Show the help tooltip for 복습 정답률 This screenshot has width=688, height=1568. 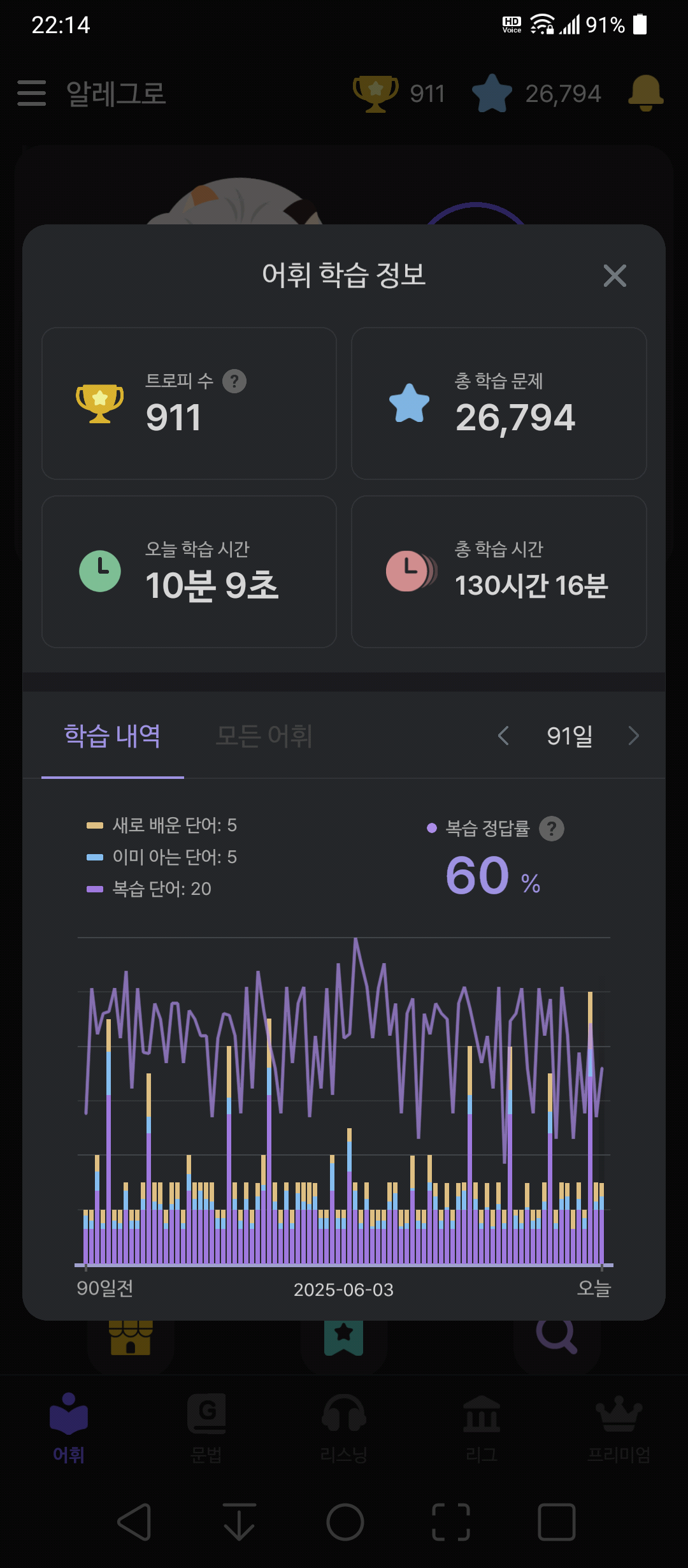pos(552,829)
